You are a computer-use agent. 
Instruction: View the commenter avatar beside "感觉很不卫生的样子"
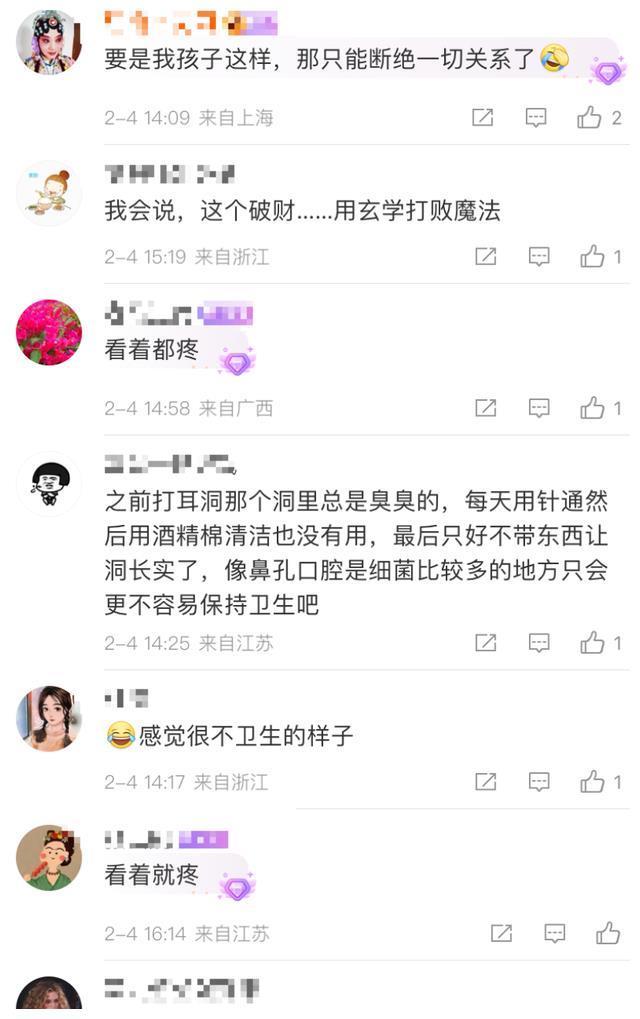49,718
